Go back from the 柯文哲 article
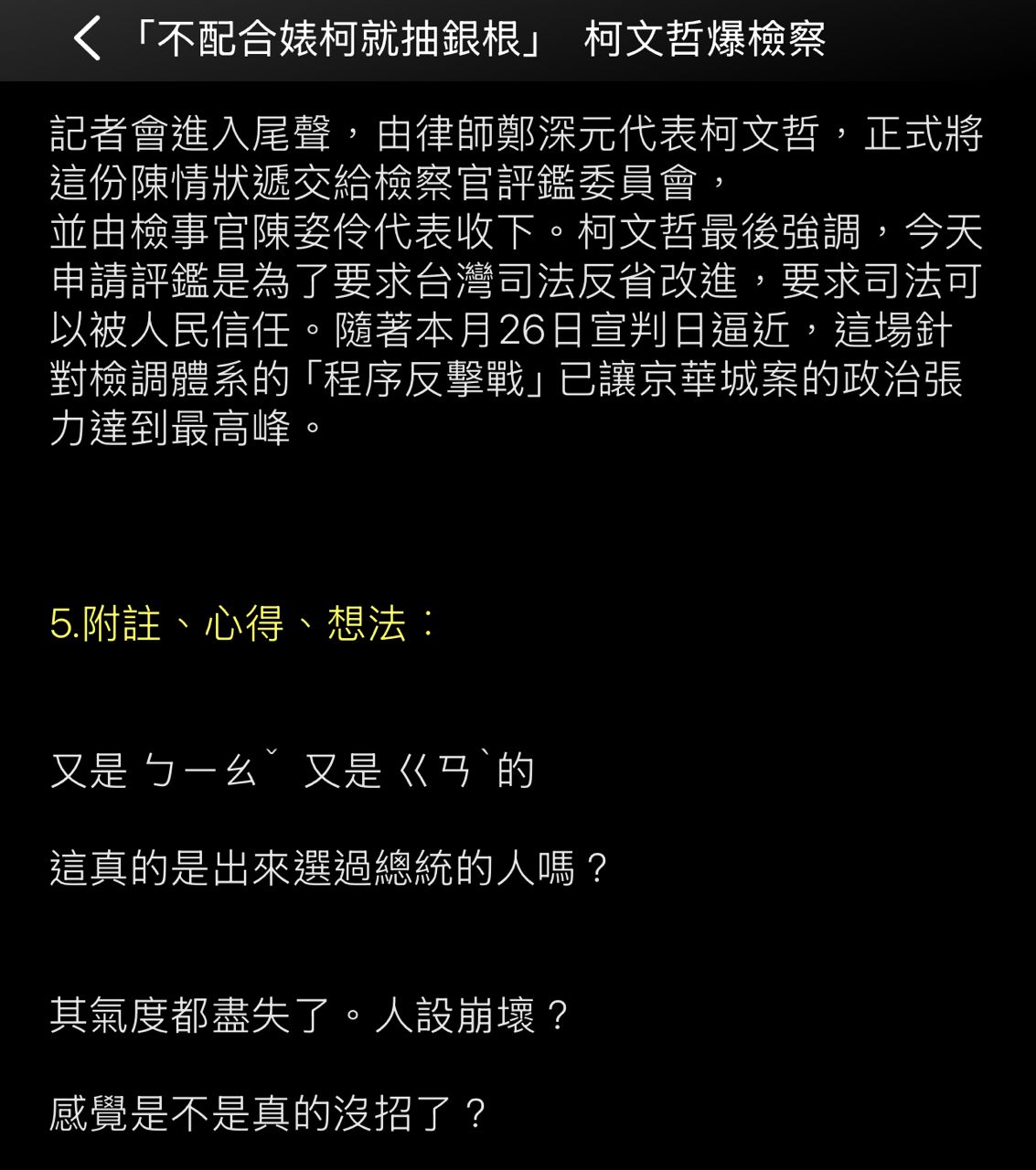The image size is (1036, 1170). (87, 40)
